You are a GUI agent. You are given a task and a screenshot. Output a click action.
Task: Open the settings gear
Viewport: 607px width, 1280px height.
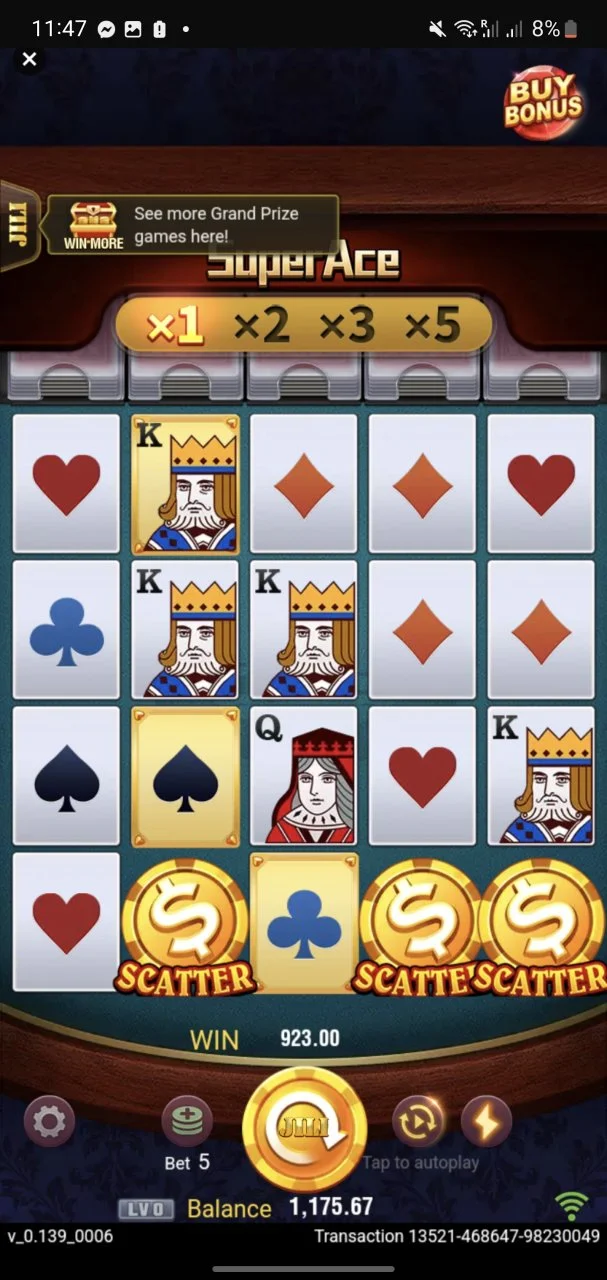[49, 1122]
